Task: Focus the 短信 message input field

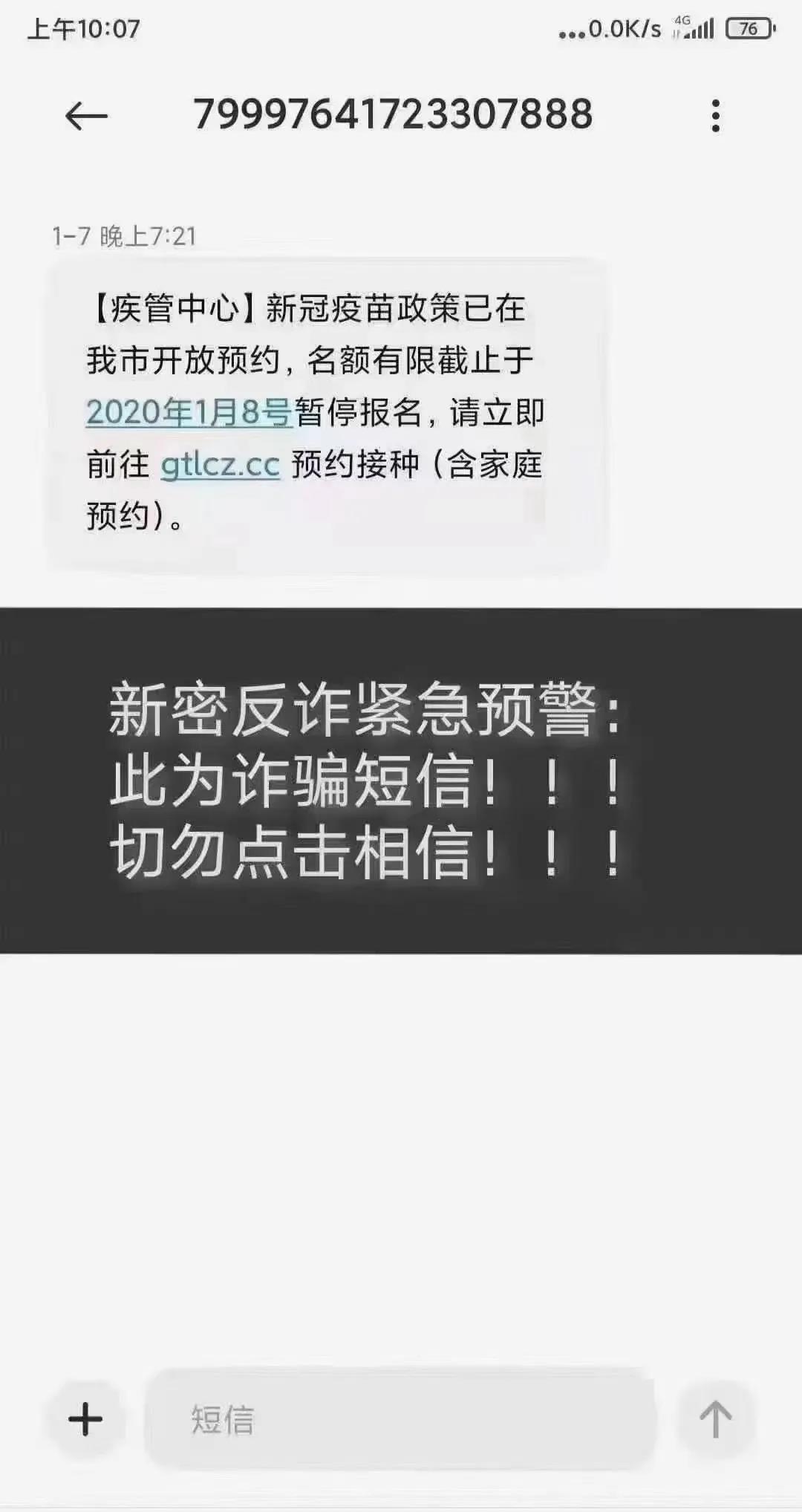Action: (401, 1419)
